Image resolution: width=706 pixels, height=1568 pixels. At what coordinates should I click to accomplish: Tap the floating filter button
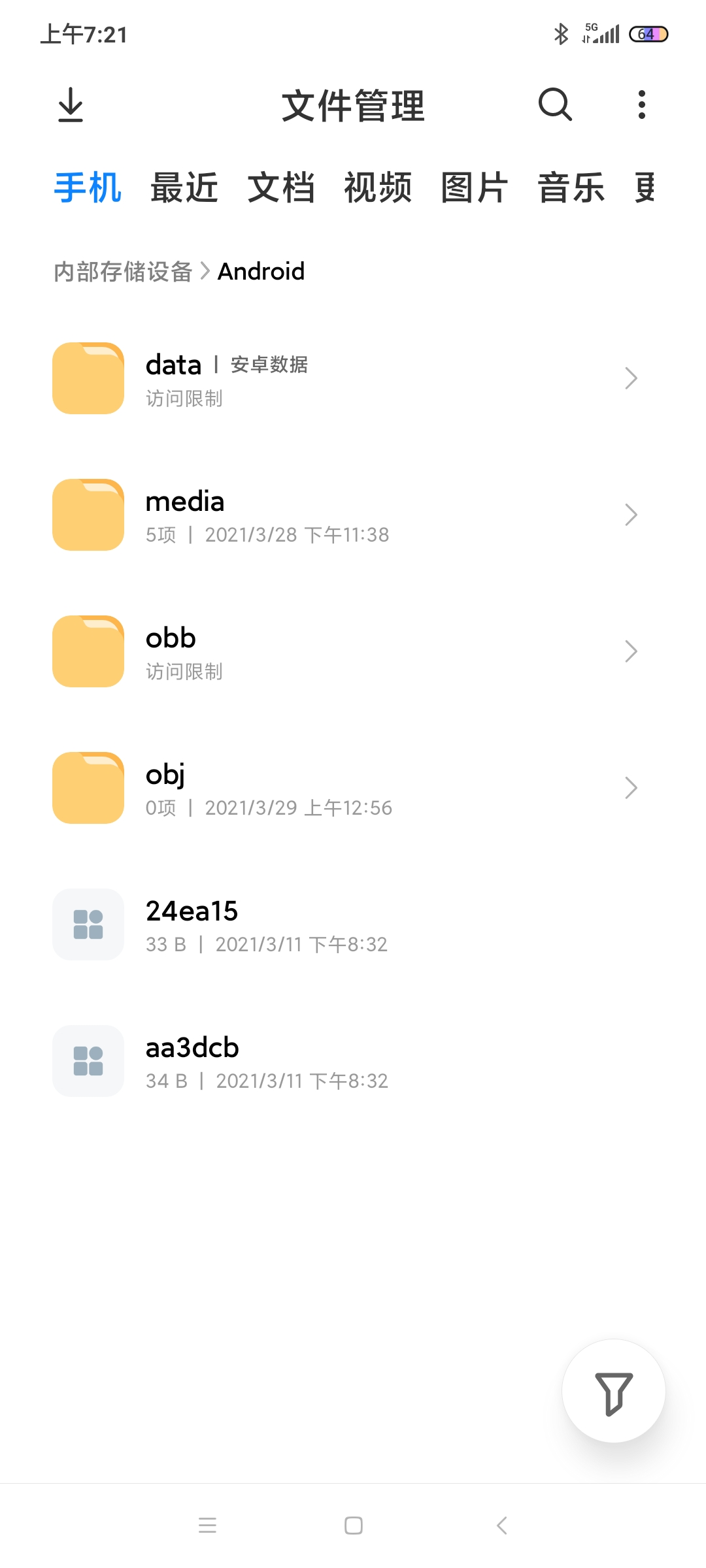pyautogui.click(x=614, y=1392)
